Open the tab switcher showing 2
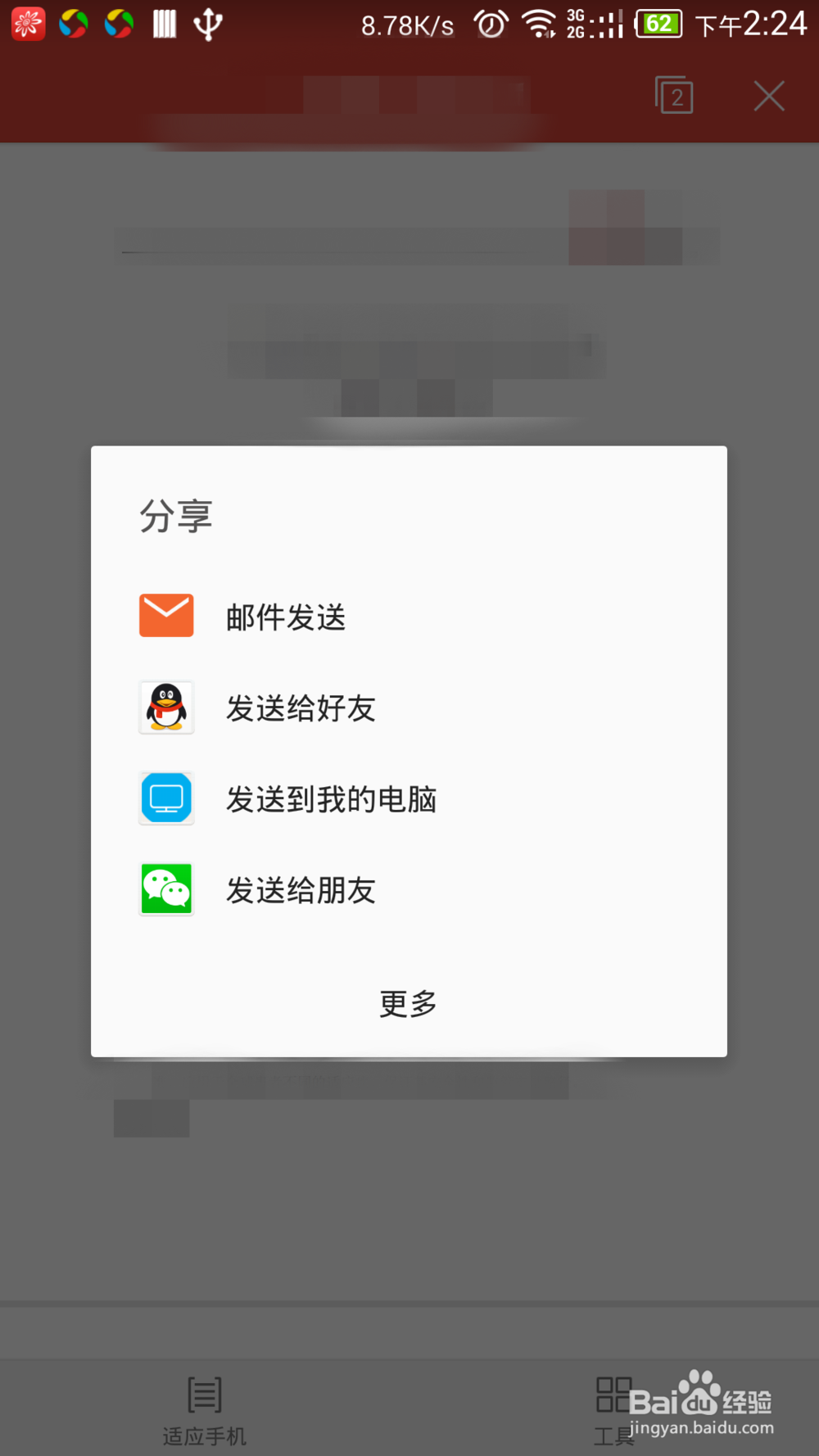Viewport: 819px width, 1456px height. tap(673, 95)
